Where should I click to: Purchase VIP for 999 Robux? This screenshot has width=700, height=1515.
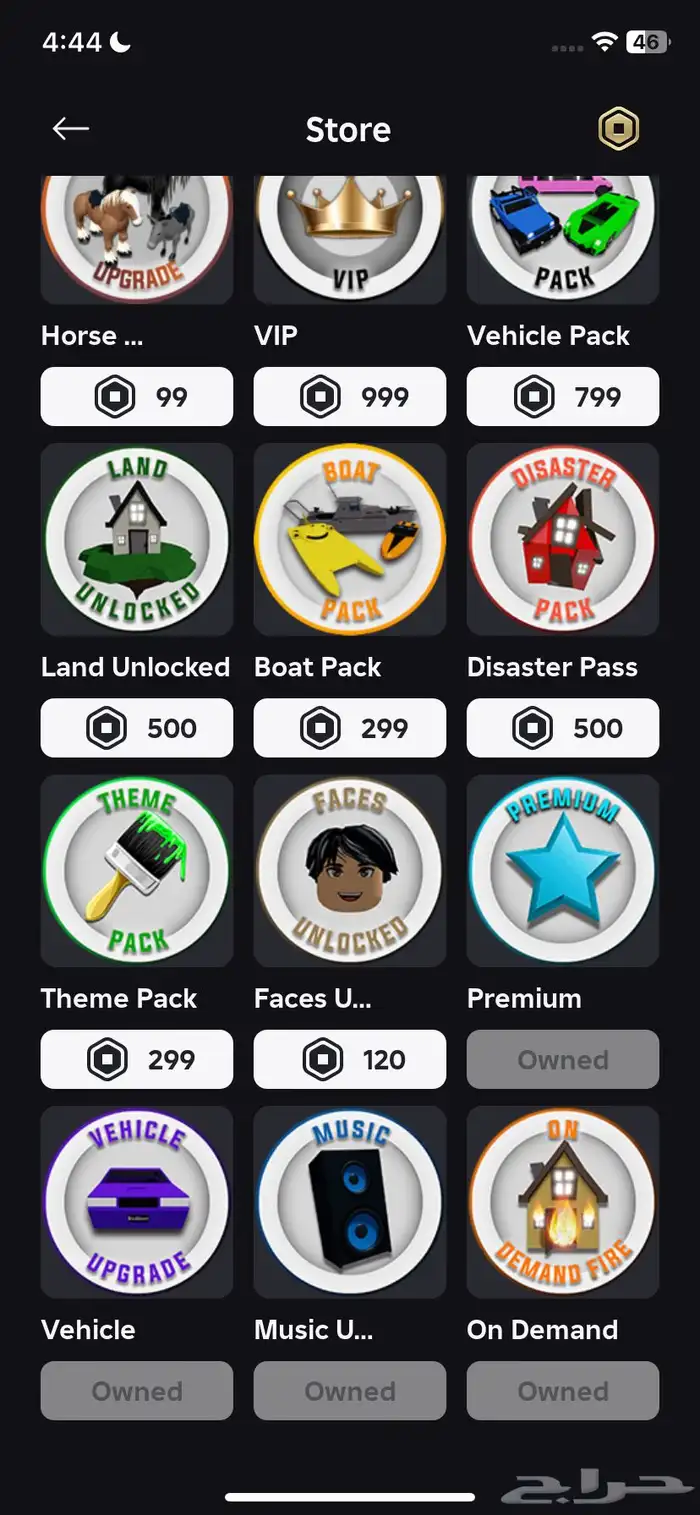tap(350, 397)
